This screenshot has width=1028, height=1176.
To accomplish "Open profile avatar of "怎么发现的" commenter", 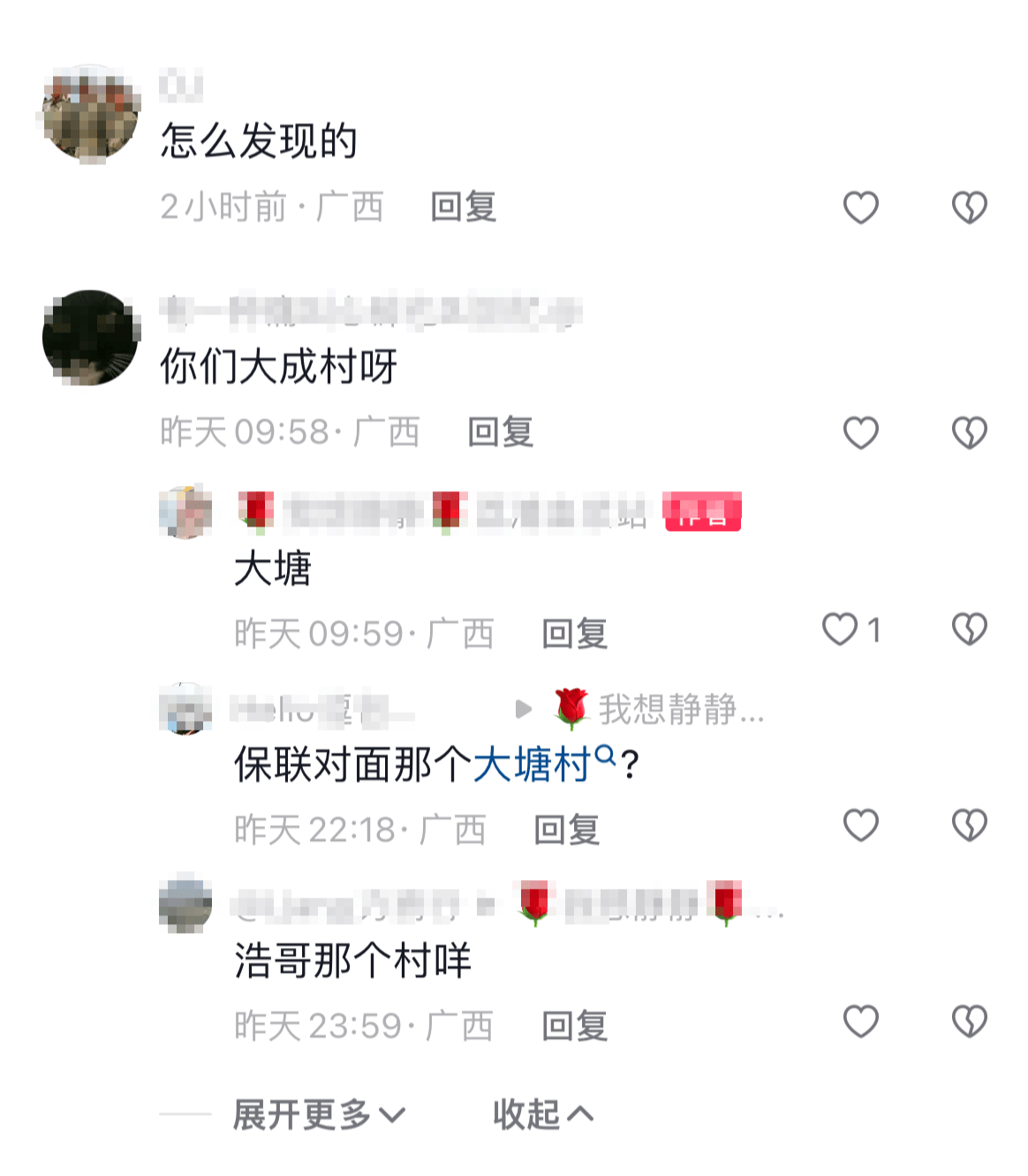I will click(x=91, y=114).
